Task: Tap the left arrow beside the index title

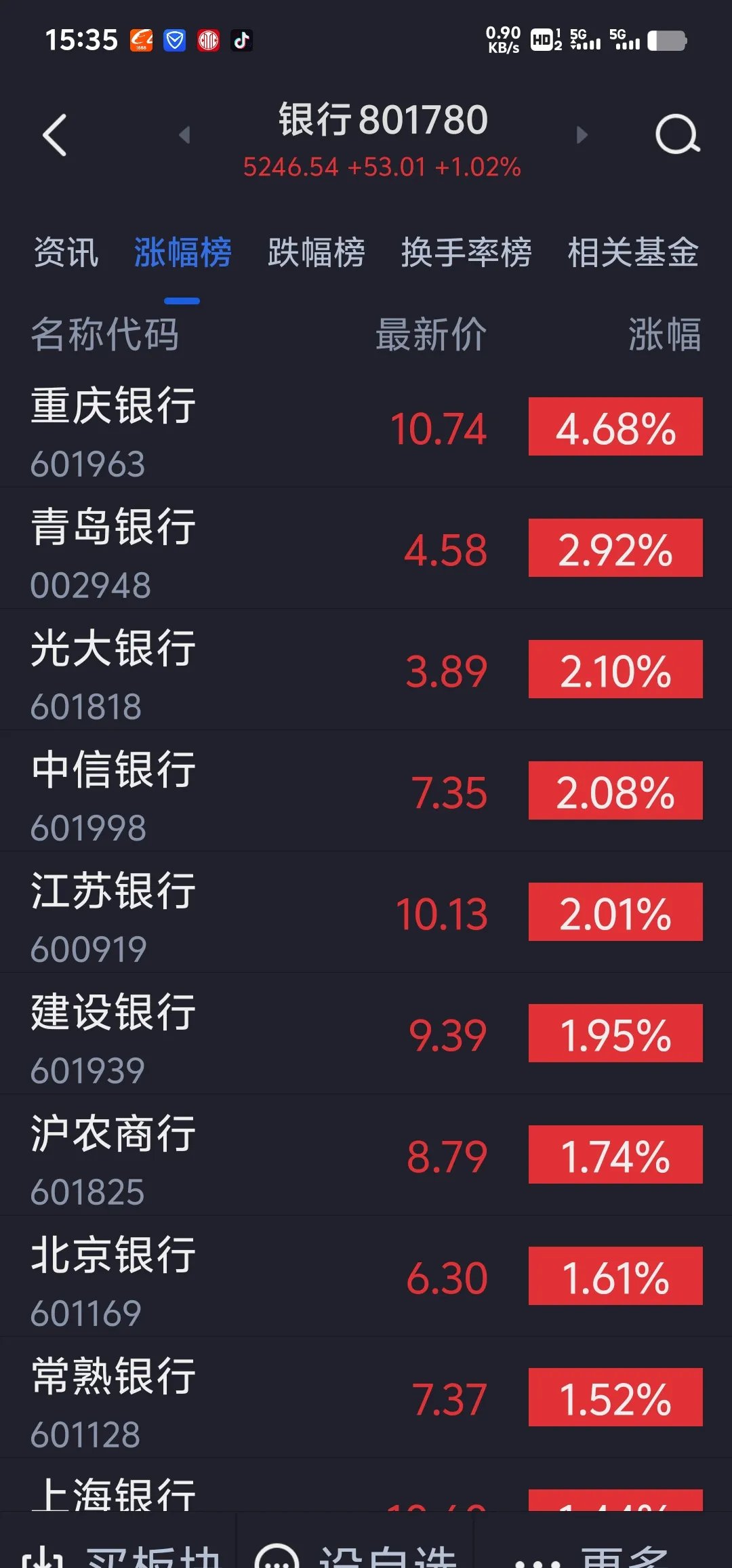Action: (x=184, y=136)
